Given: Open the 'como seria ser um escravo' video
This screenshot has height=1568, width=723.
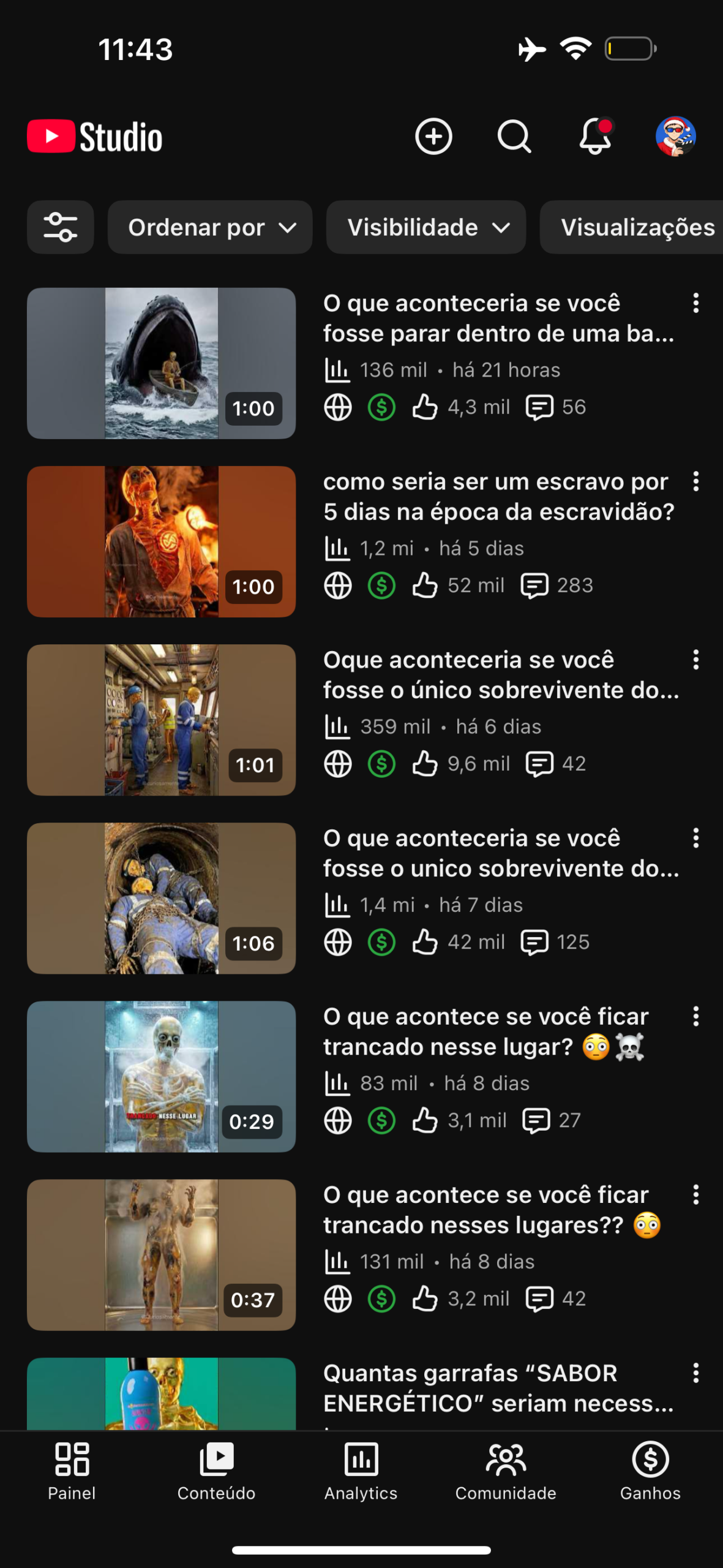Looking at the screenshot, I should point(161,541).
